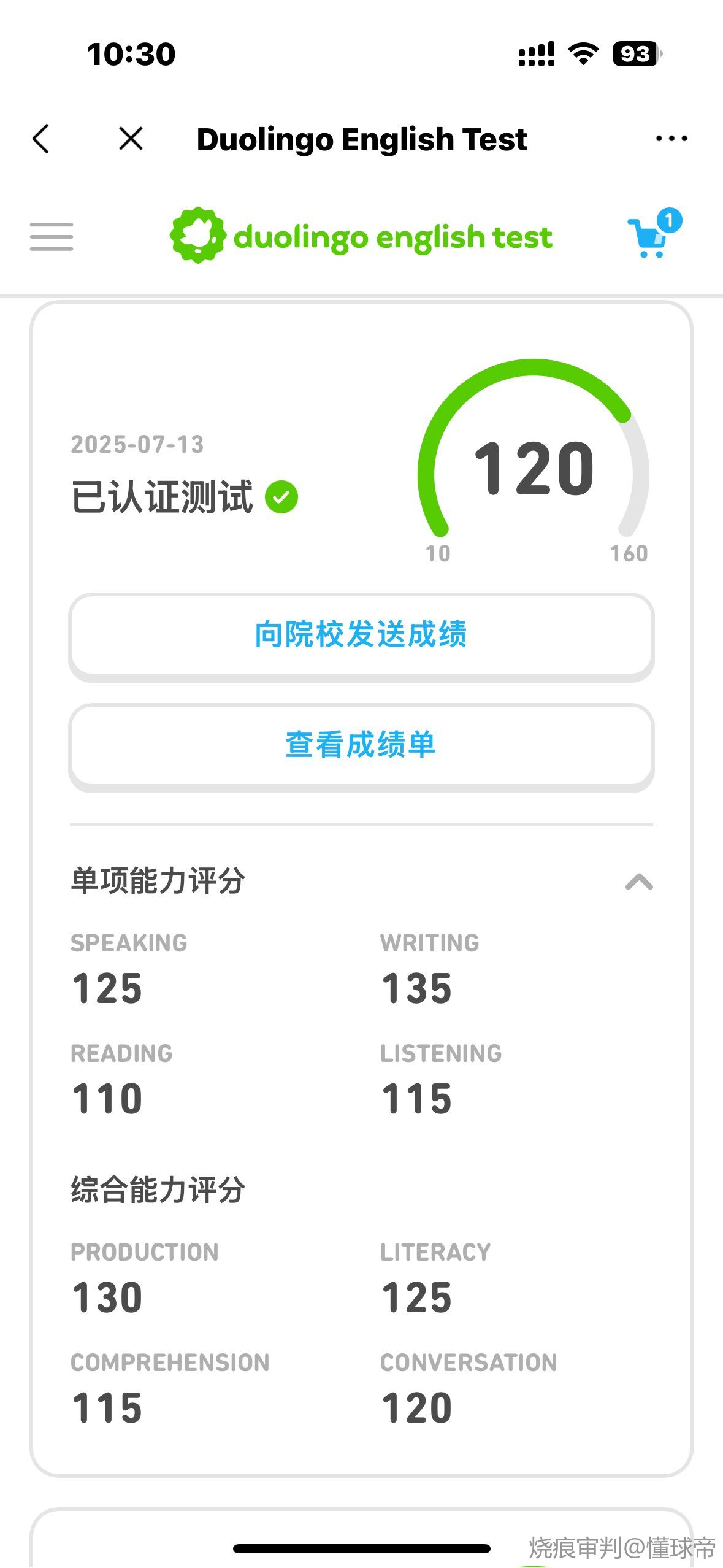Tap 向院校发送成绩 to send scores
Image resolution: width=723 pixels, height=1568 pixels.
pos(361,636)
